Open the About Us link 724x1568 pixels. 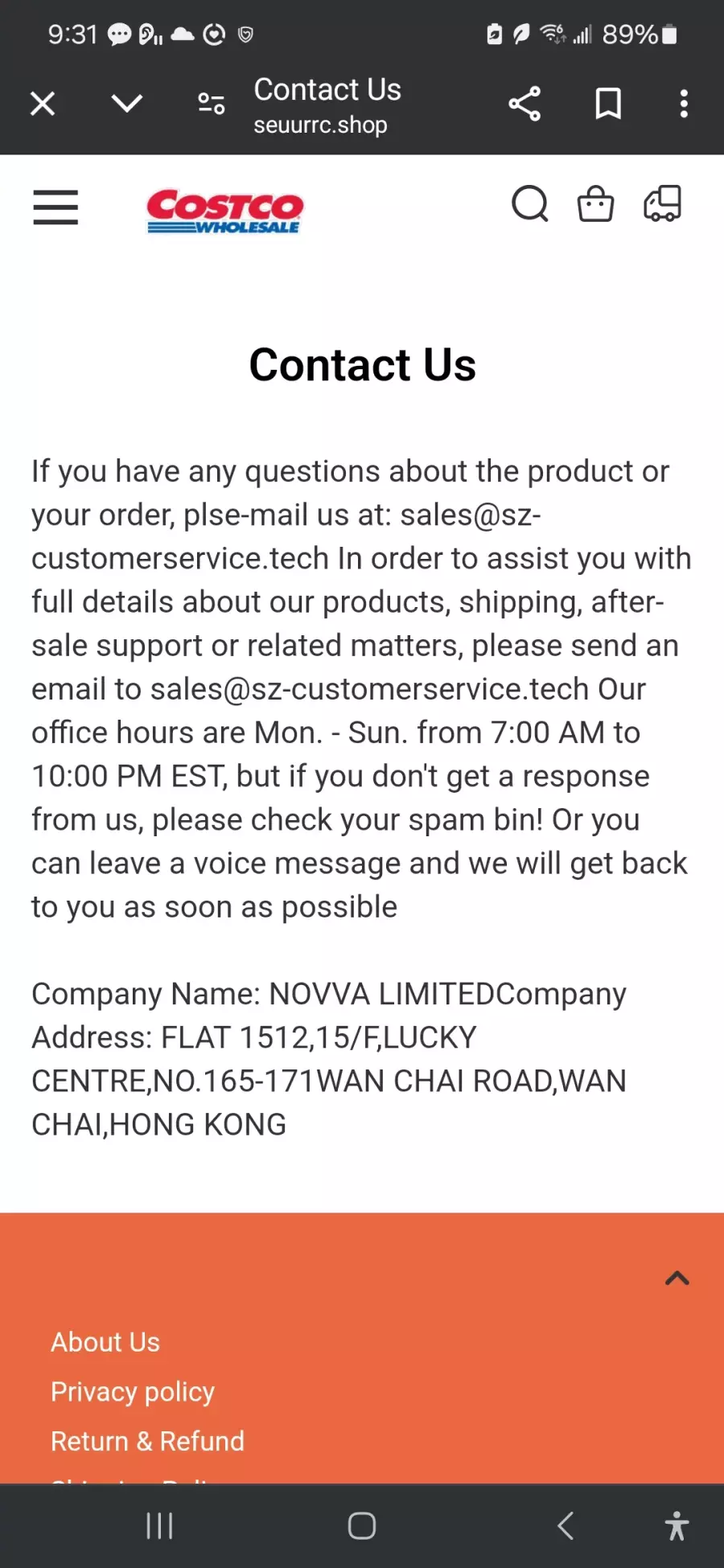click(x=105, y=1342)
